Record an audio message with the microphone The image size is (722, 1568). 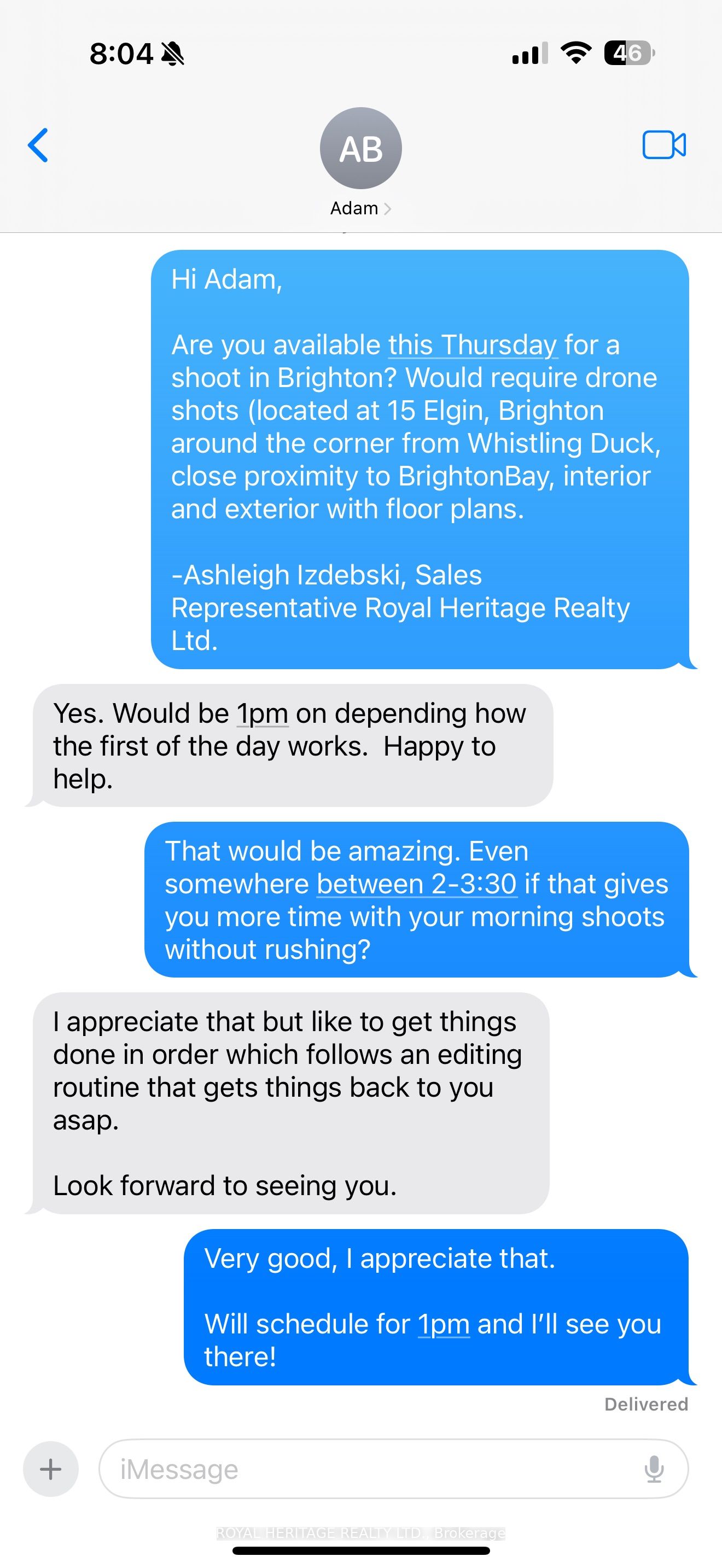click(x=654, y=1469)
